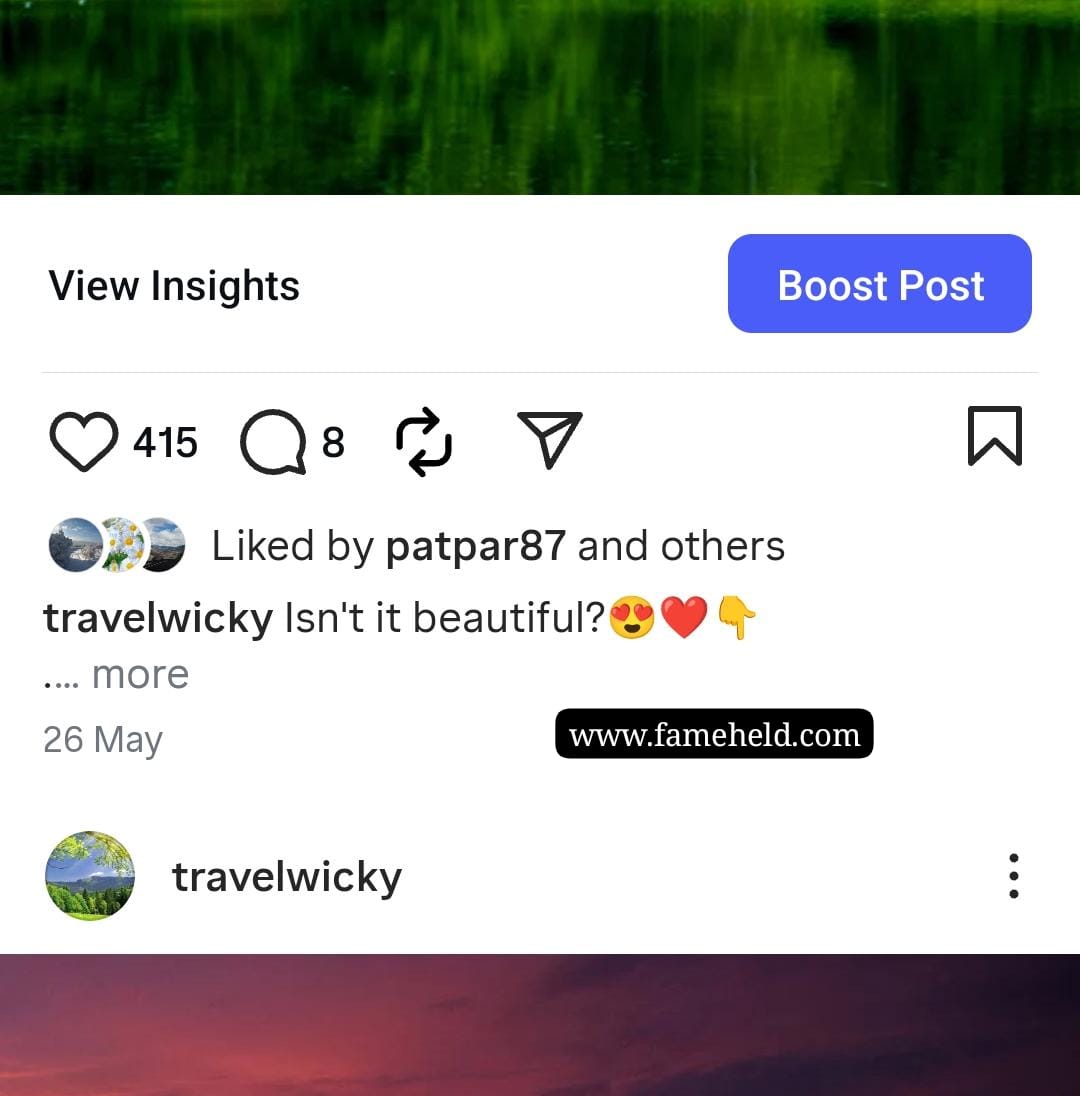
Task: Tap the travelwicky username in the caption
Action: click(158, 619)
